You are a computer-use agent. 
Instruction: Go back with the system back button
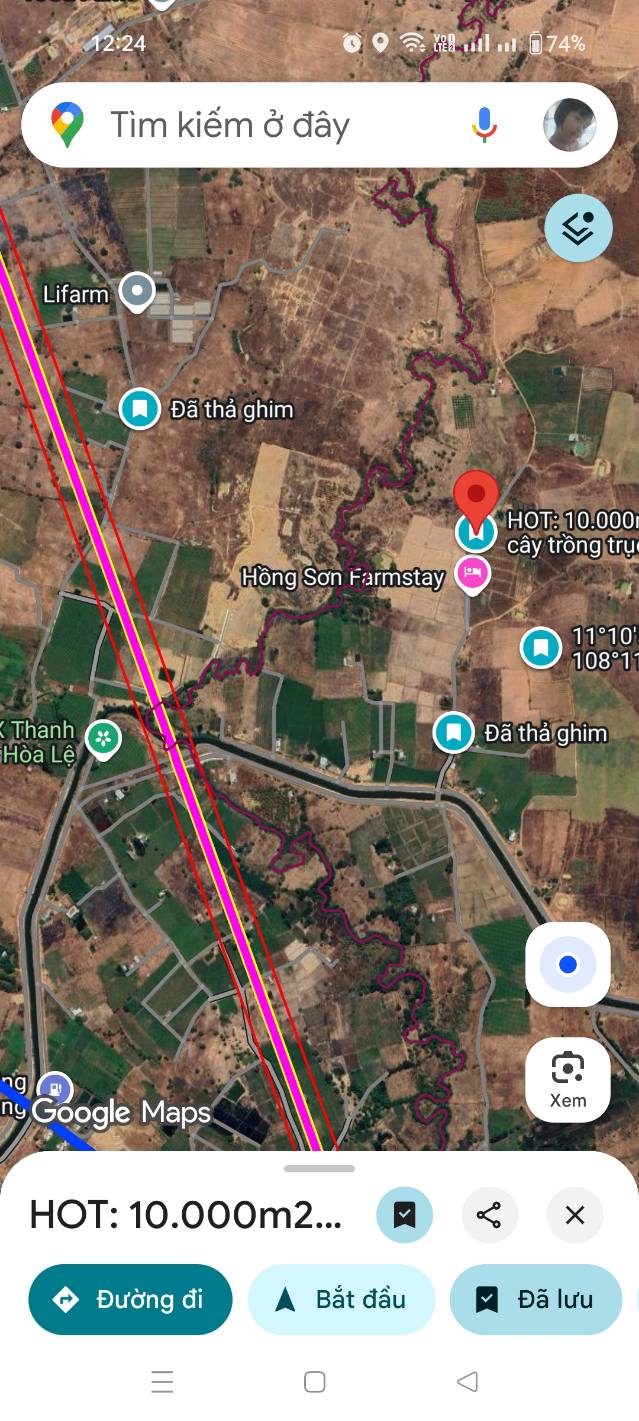467,1382
